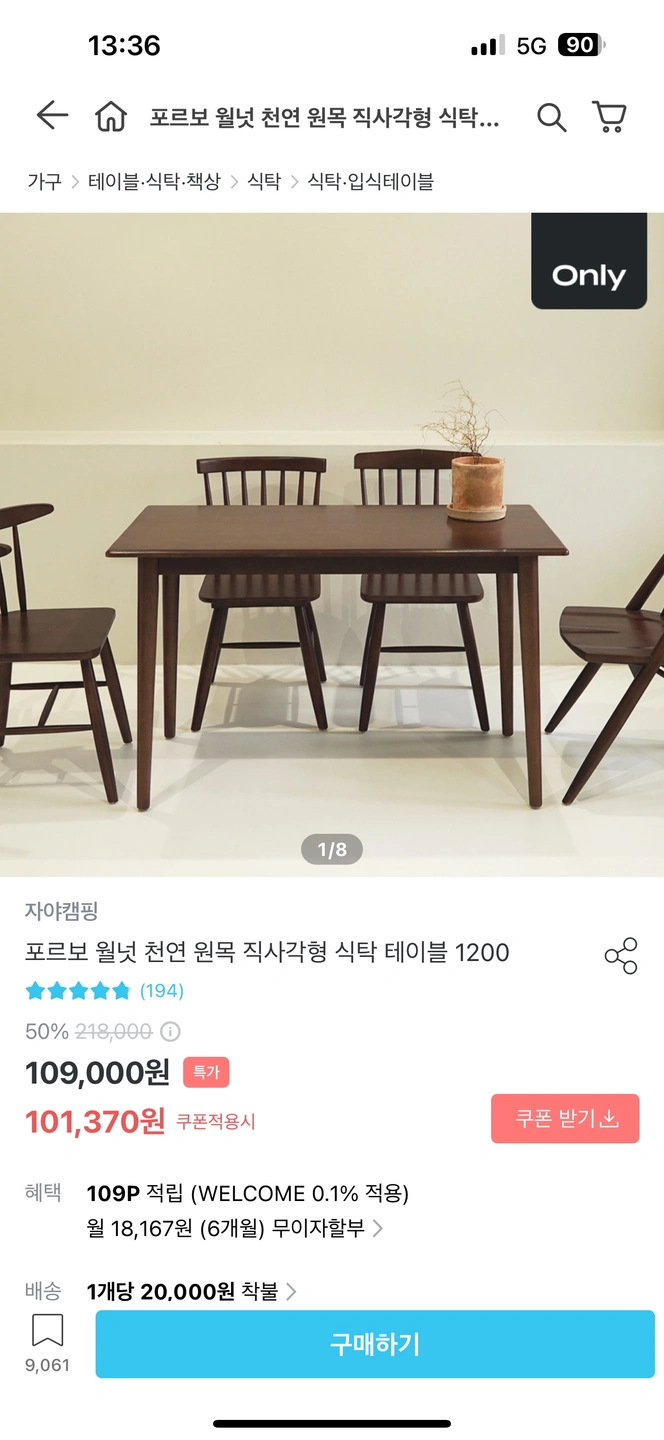Open the 194 reviews

[x=161, y=991]
